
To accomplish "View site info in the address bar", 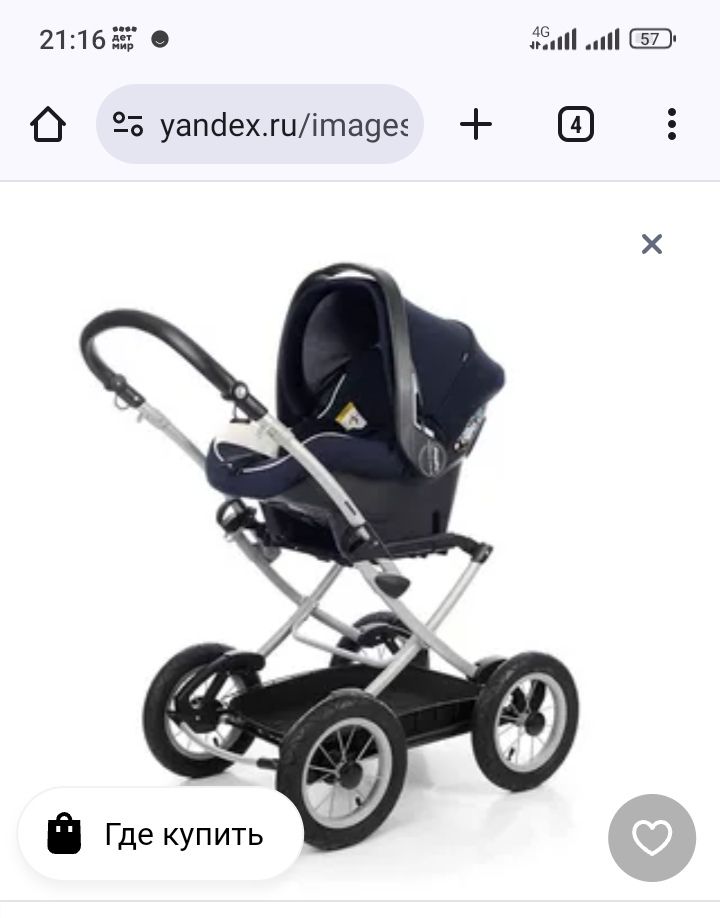I will point(128,125).
